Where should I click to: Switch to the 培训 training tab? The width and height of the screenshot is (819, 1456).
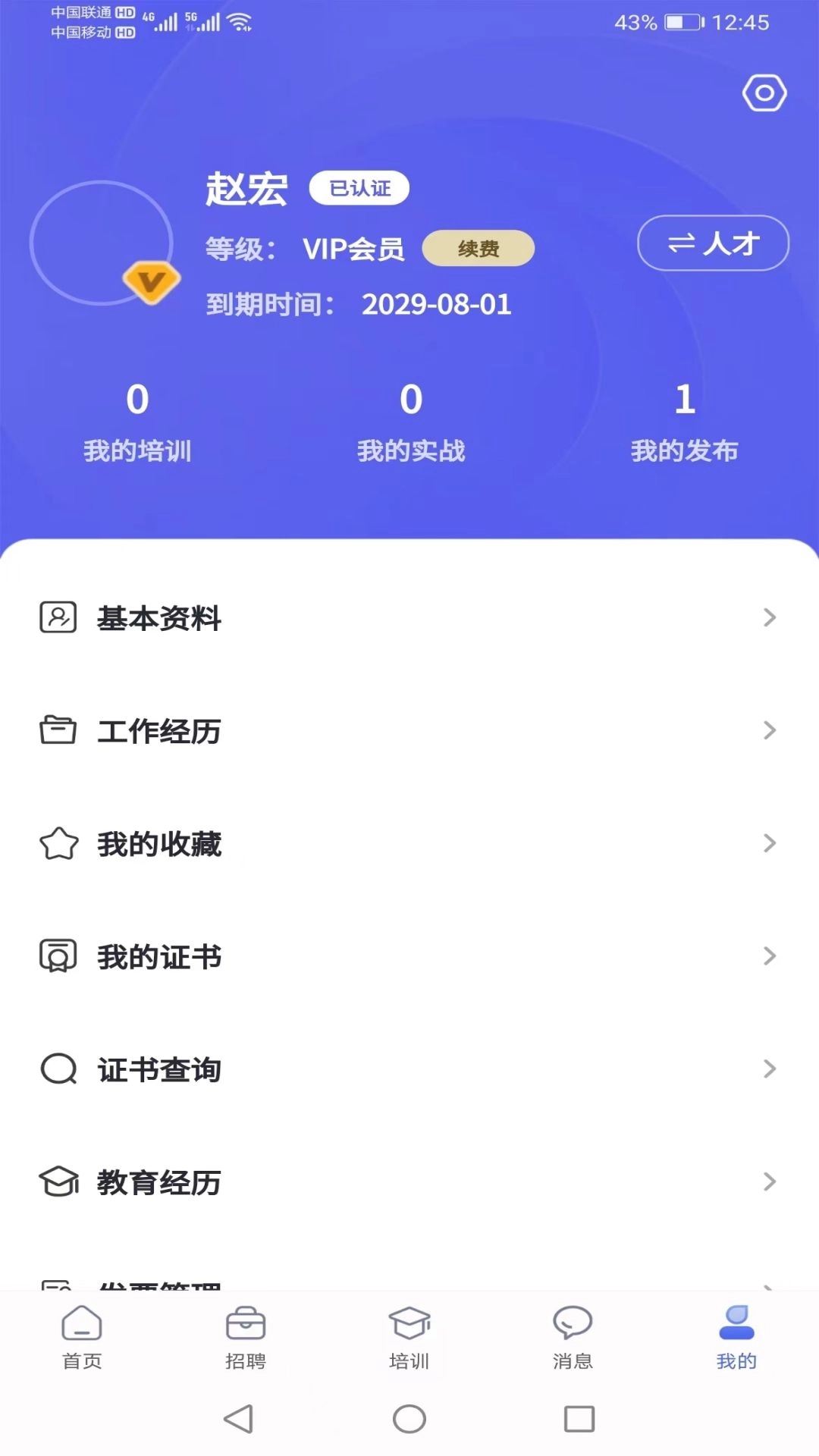[409, 1338]
